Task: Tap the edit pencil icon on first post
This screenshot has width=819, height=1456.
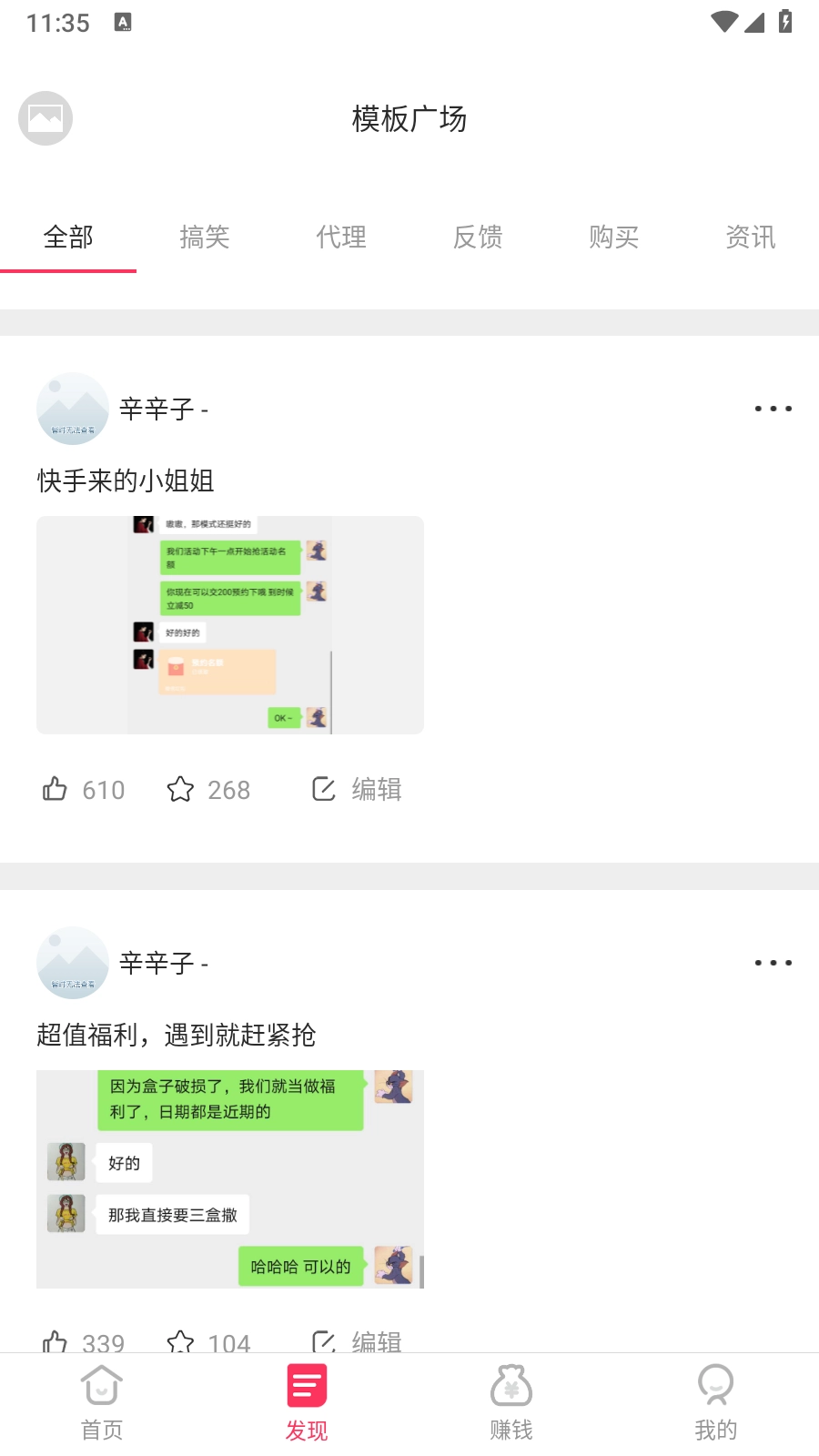Action: (x=323, y=789)
